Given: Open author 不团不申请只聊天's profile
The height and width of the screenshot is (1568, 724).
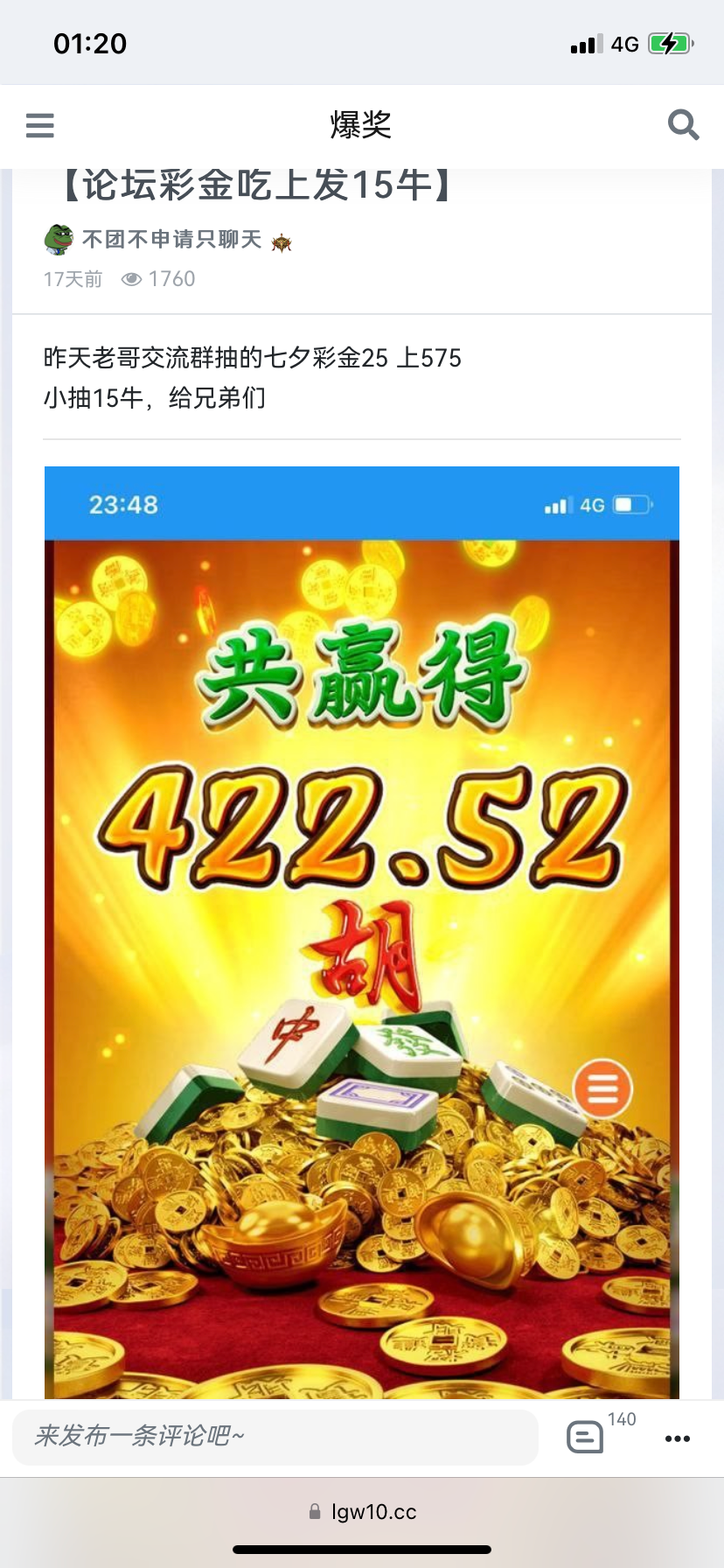Looking at the screenshot, I should tap(171, 239).
